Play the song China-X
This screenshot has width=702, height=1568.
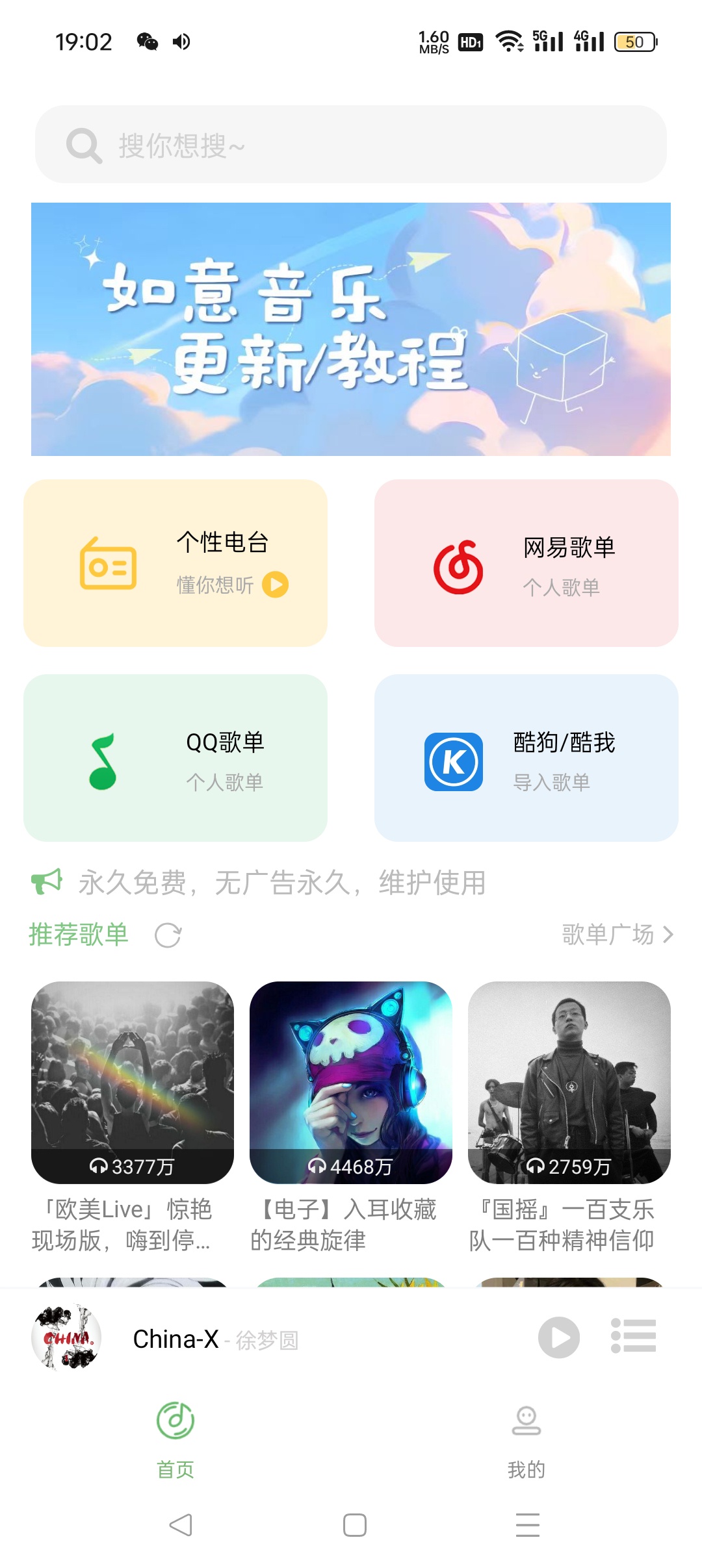click(x=559, y=1337)
